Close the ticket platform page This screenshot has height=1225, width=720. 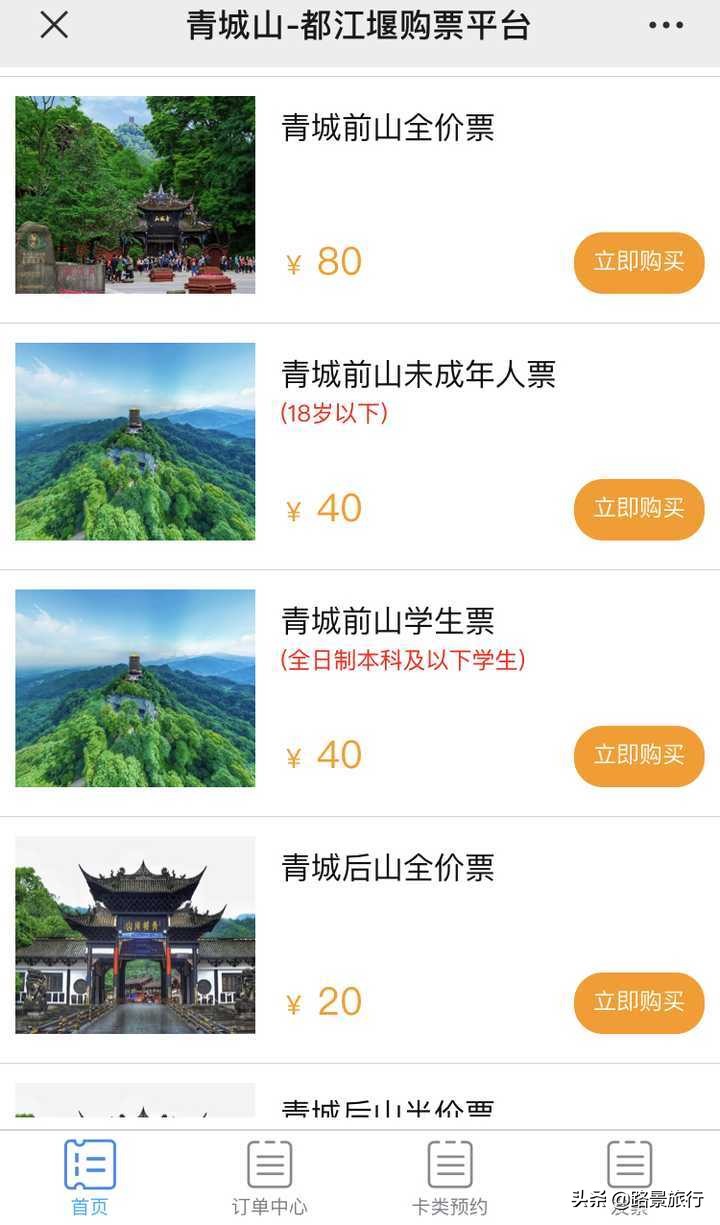click(54, 26)
